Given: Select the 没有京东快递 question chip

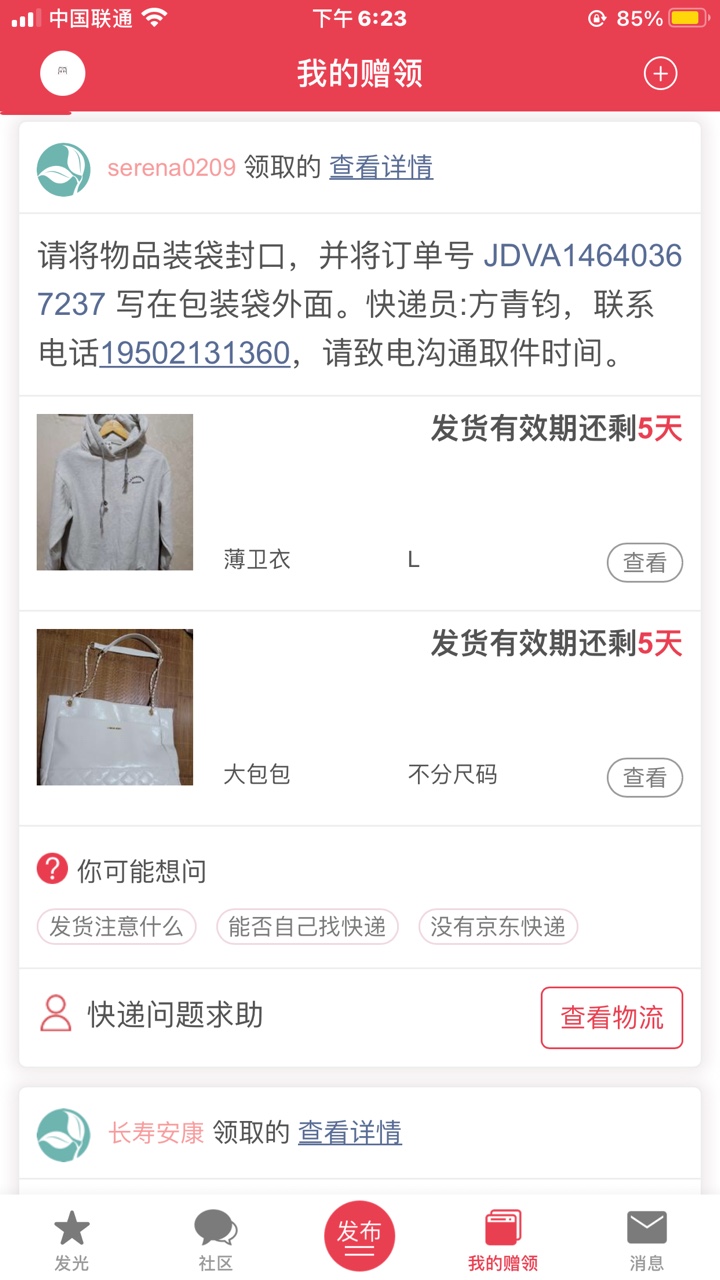Looking at the screenshot, I should pos(498,927).
